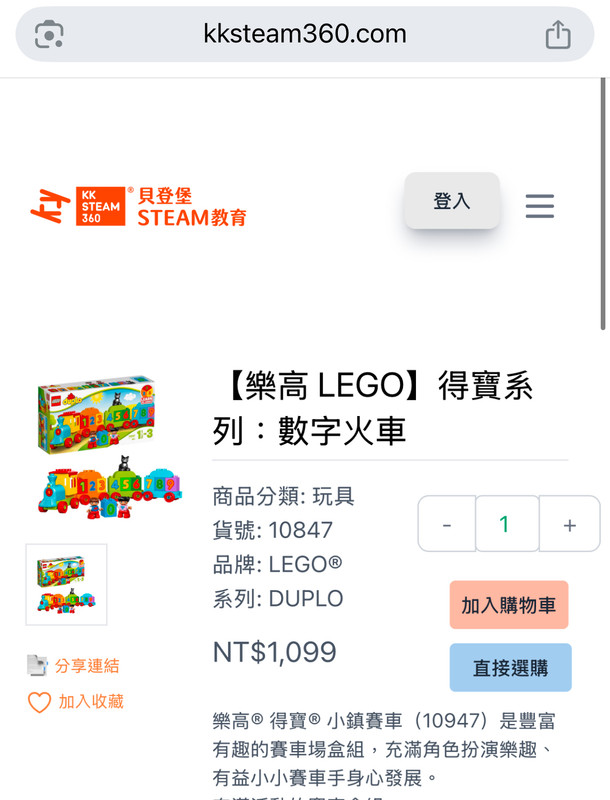Go to KK STEAM 360 homepage logo

[138, 206]
